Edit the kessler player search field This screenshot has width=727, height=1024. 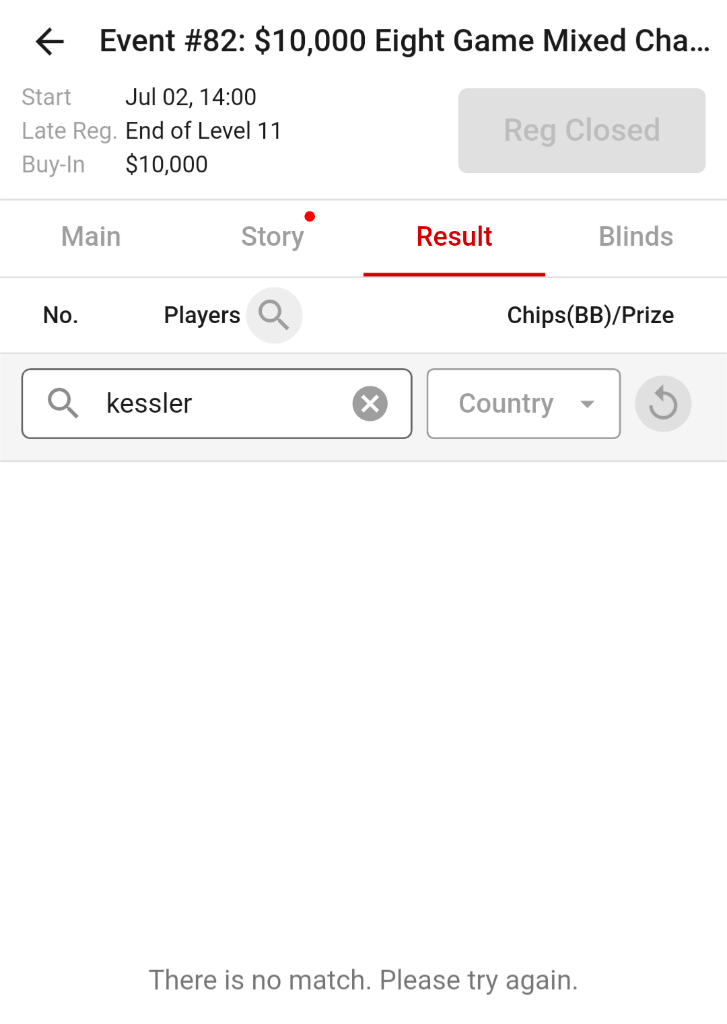220,404
